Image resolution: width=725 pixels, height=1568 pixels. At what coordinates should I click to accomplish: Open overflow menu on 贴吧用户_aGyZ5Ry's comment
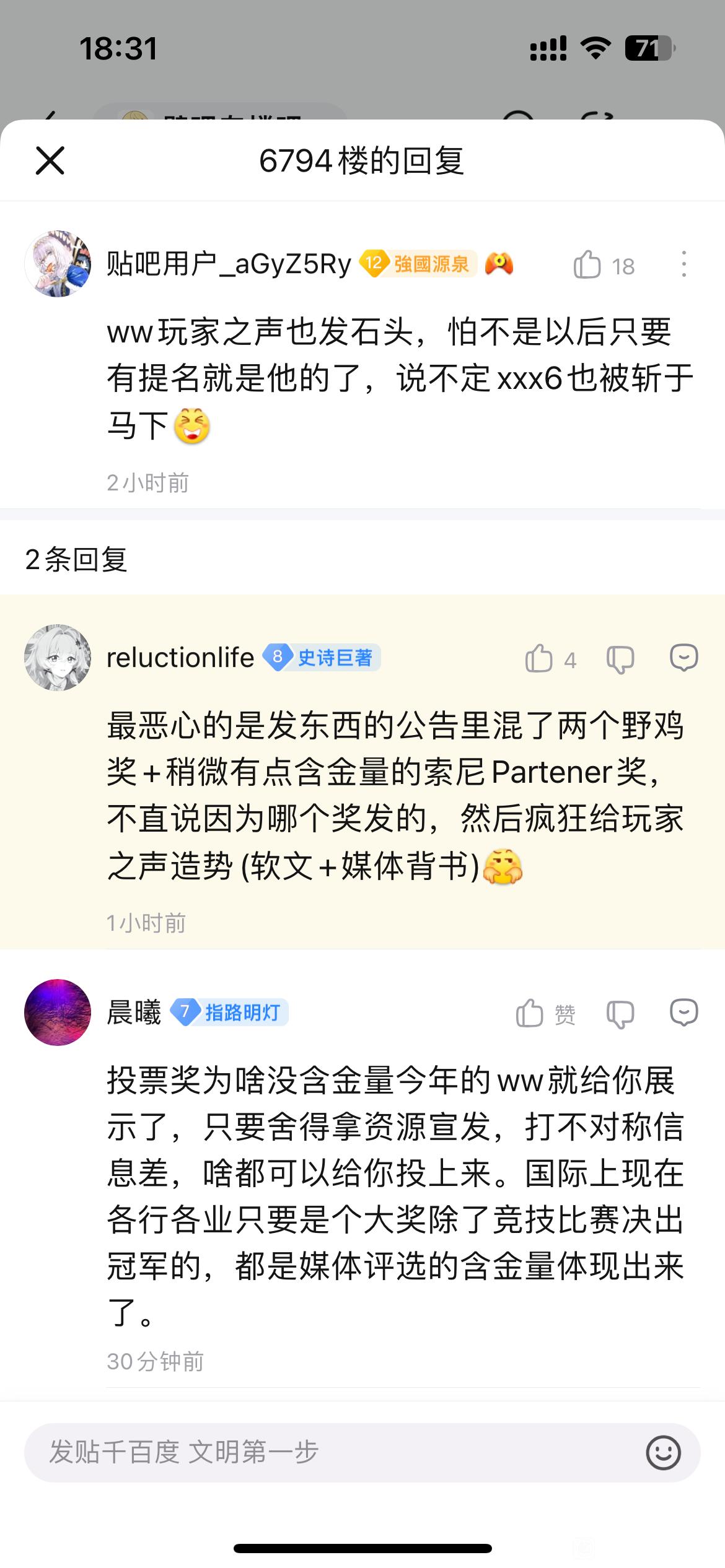(683, 264)
